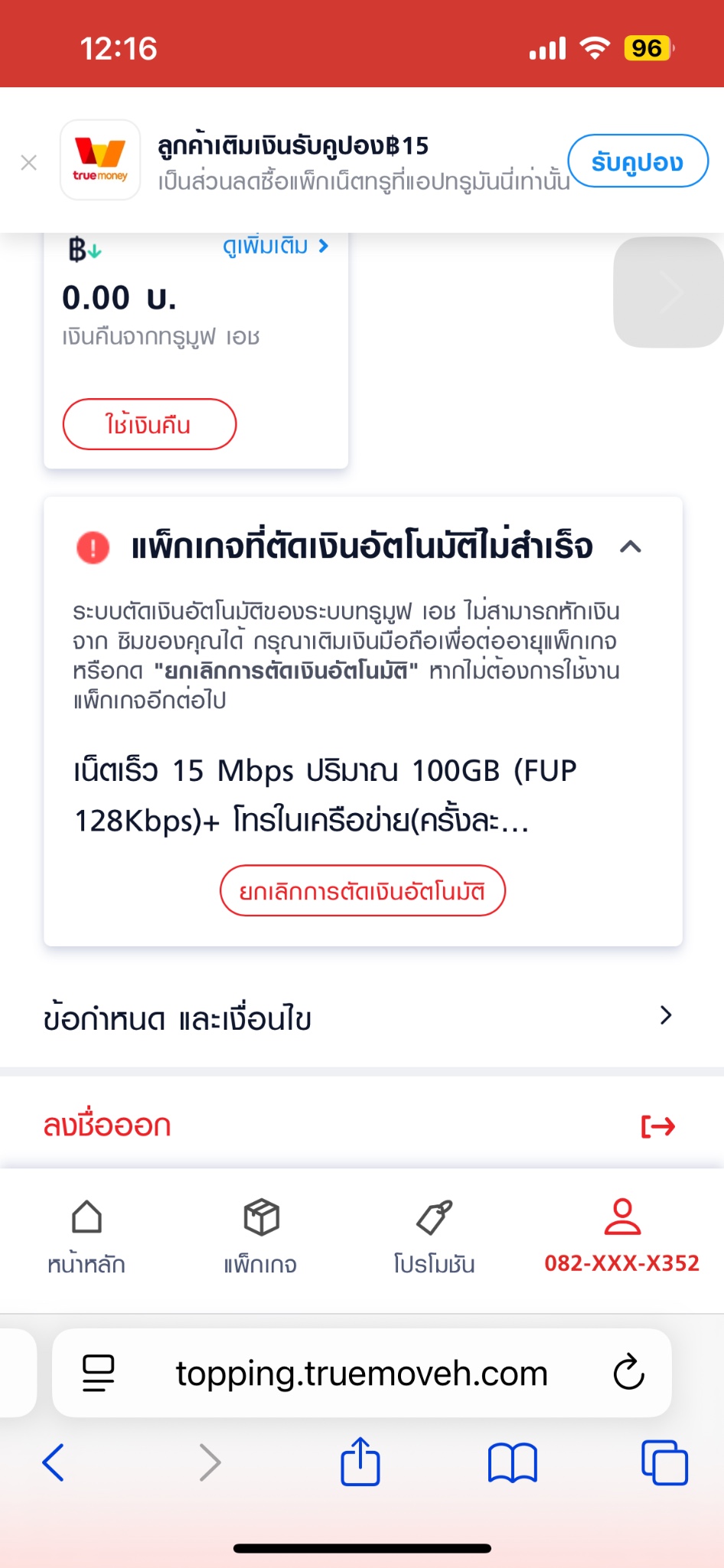Screen dimensions: 724x1568
Task: Tap the ใช้เงินคืน button
Action: (149, 424)
